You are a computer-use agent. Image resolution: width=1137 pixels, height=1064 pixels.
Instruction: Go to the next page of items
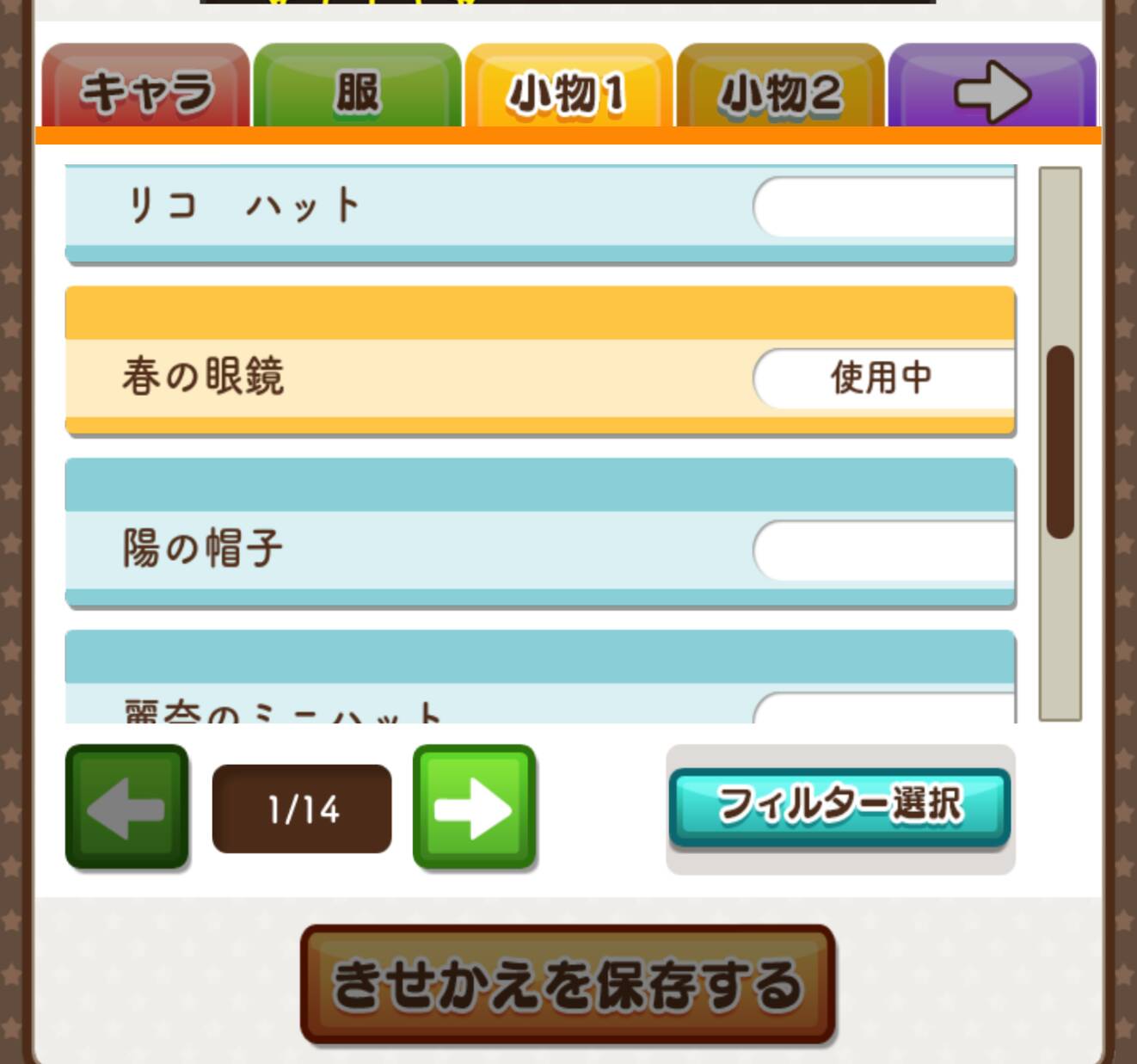click(474, 807)
